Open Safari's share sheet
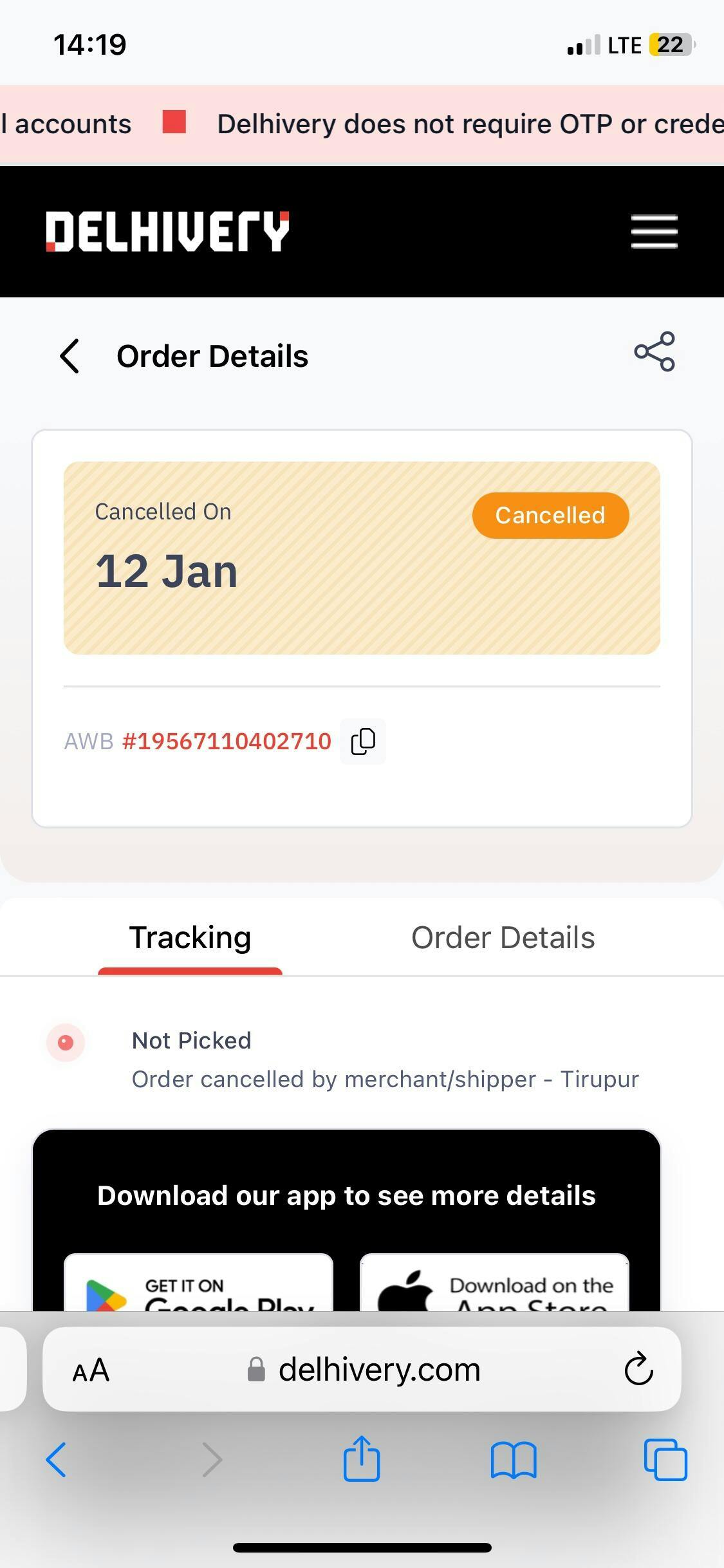 click(362, 1460)
